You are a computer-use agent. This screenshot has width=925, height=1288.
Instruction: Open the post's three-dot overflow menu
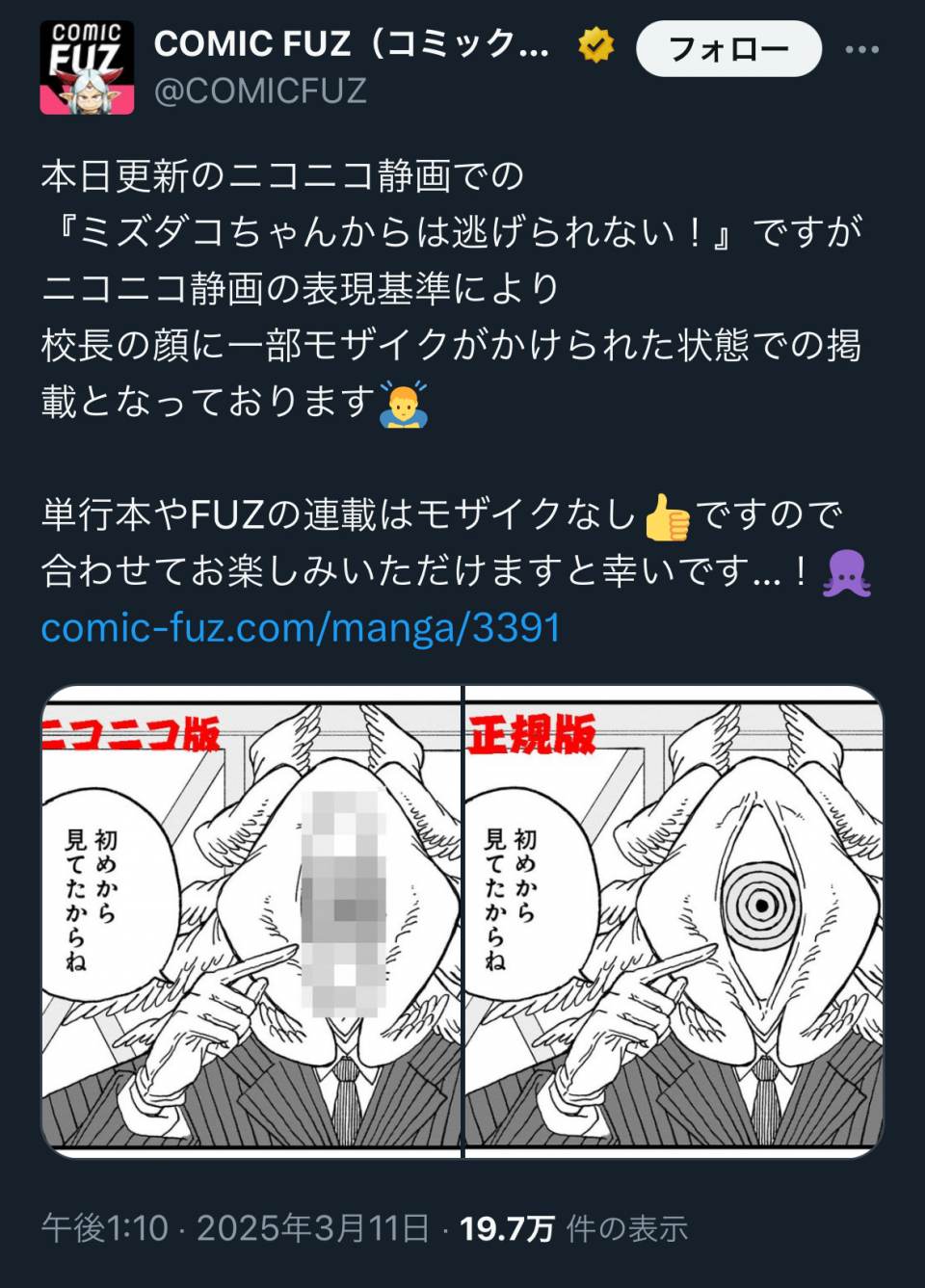[x=861, y=49]
